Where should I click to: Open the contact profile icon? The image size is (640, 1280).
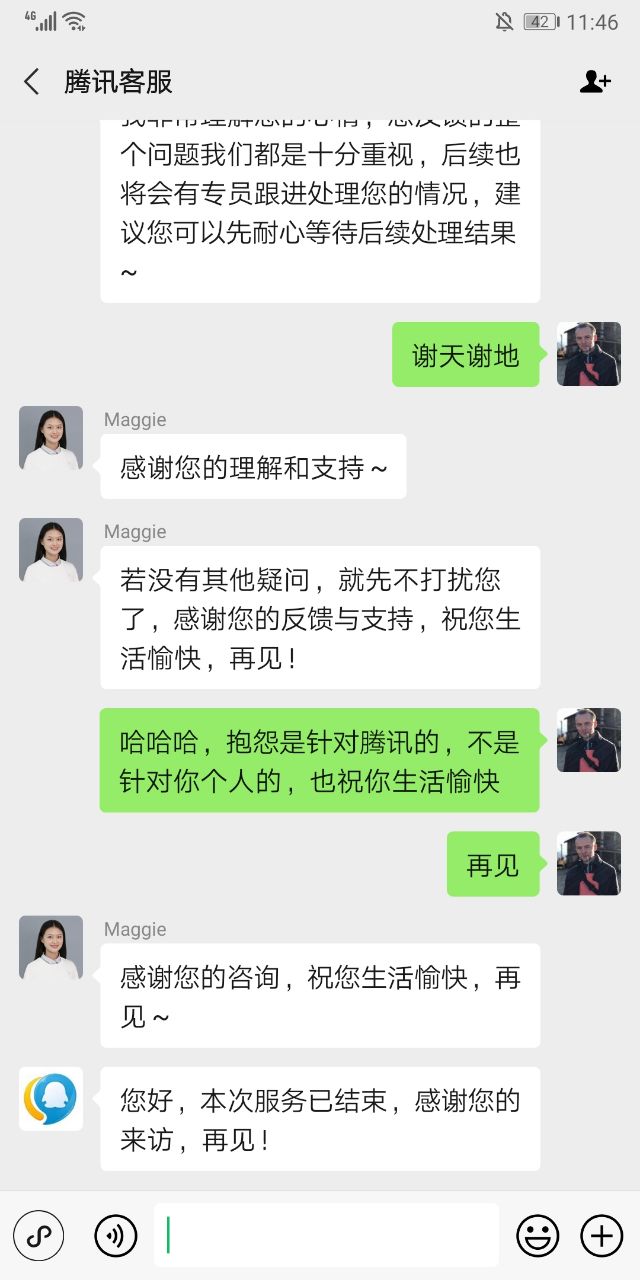coord(595,82)
